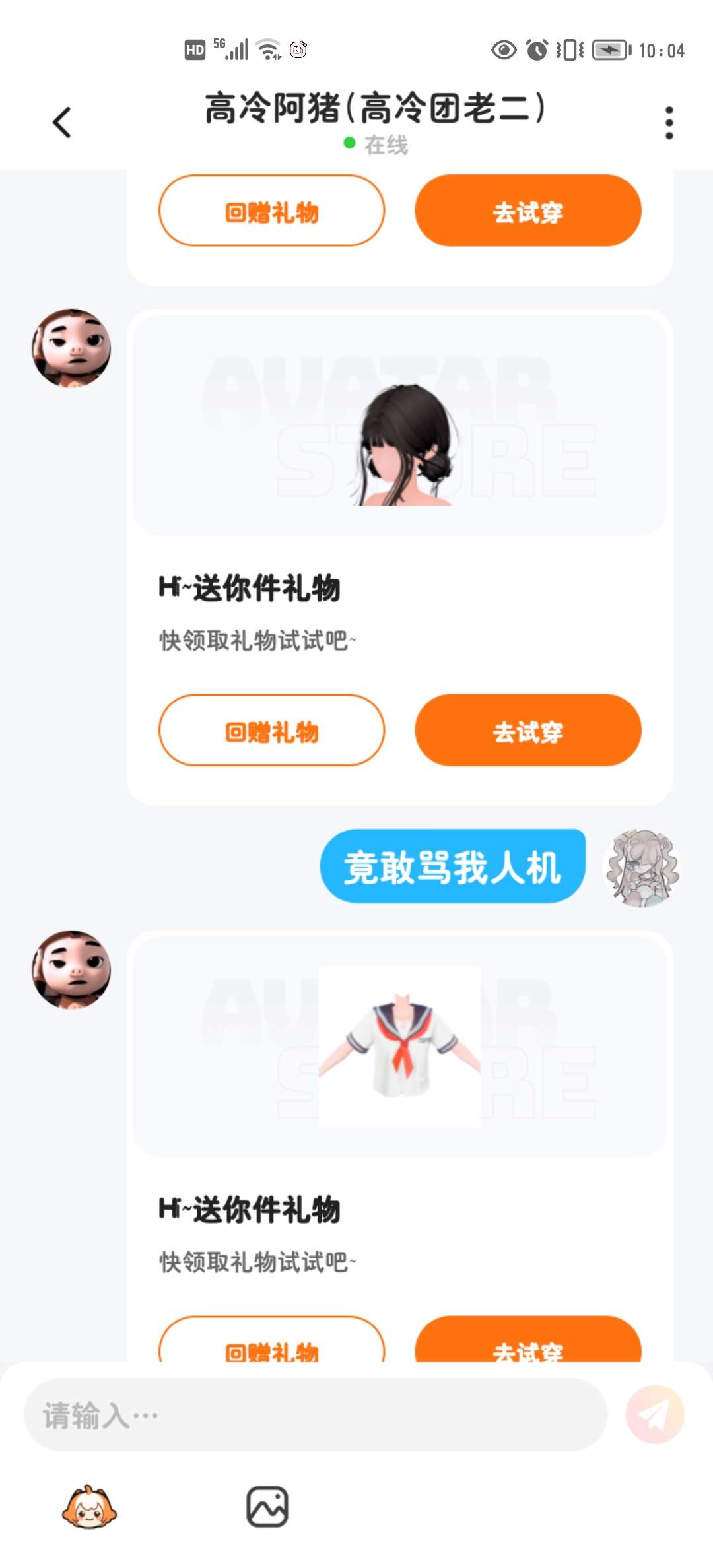Image resolution: width=713 pixels, height=1568 pixels.
Task: Send the message with paper plane icon
Action: tap(655, 1414)
